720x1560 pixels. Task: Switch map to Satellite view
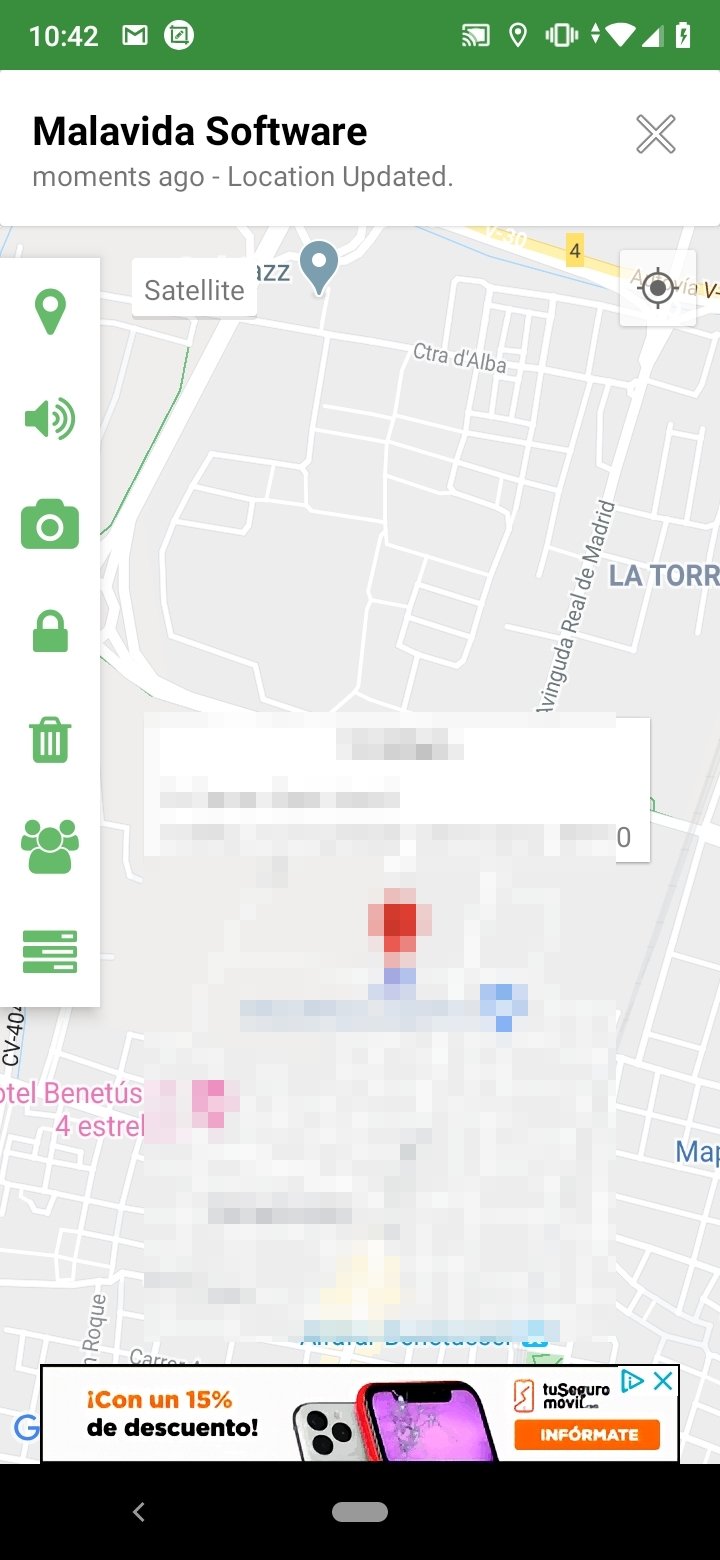[x=194, y=290]
